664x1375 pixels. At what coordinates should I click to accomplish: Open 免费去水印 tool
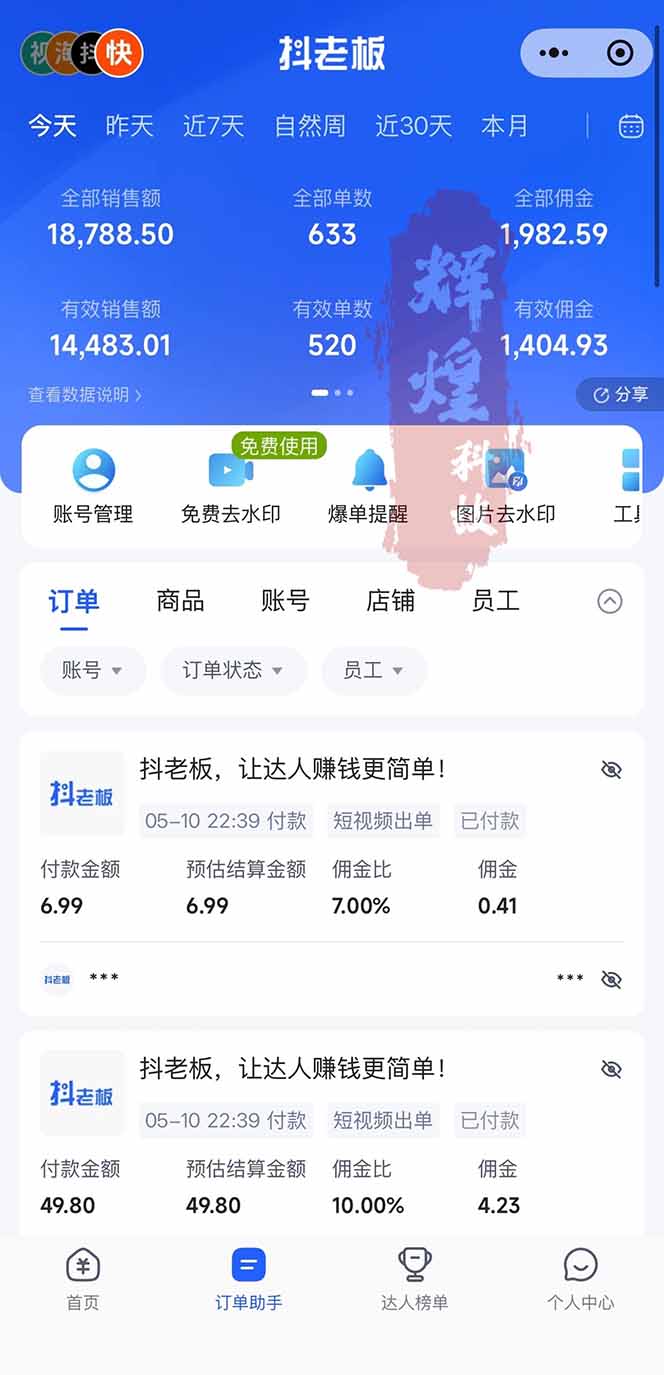(x=231, y=487)
